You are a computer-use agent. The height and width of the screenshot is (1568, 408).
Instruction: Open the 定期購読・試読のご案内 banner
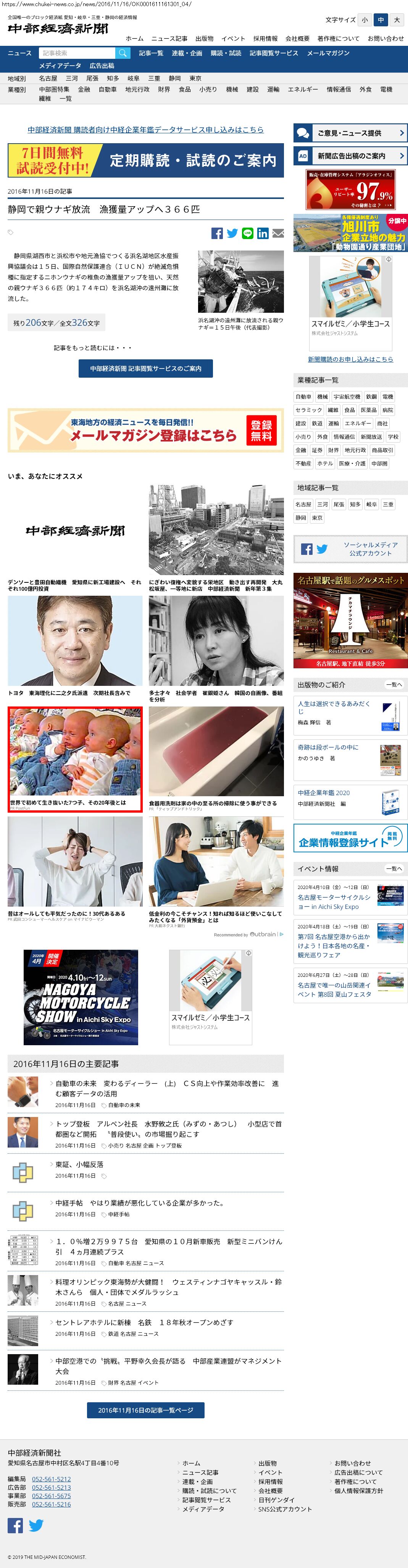[x=145, y=160]
